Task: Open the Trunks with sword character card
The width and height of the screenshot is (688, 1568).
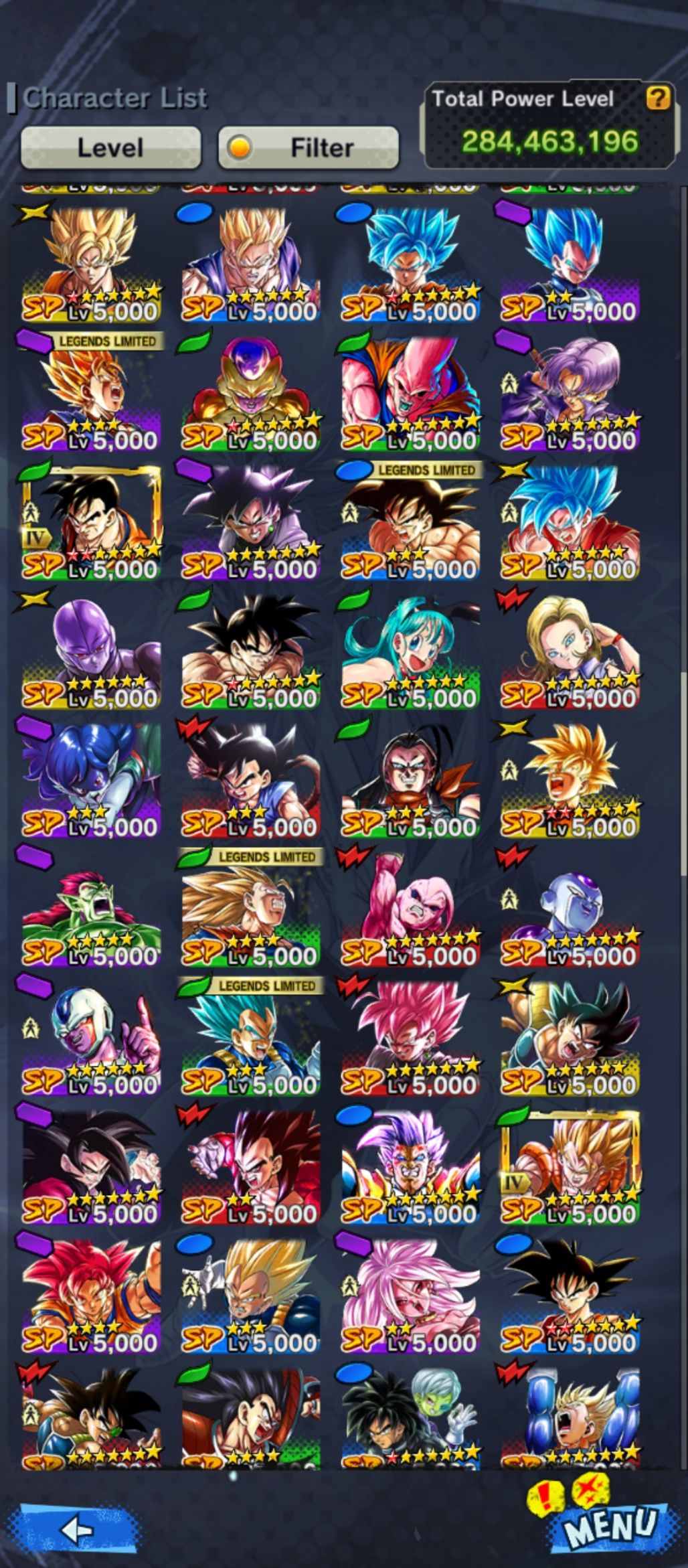Action: pos(570,392)
